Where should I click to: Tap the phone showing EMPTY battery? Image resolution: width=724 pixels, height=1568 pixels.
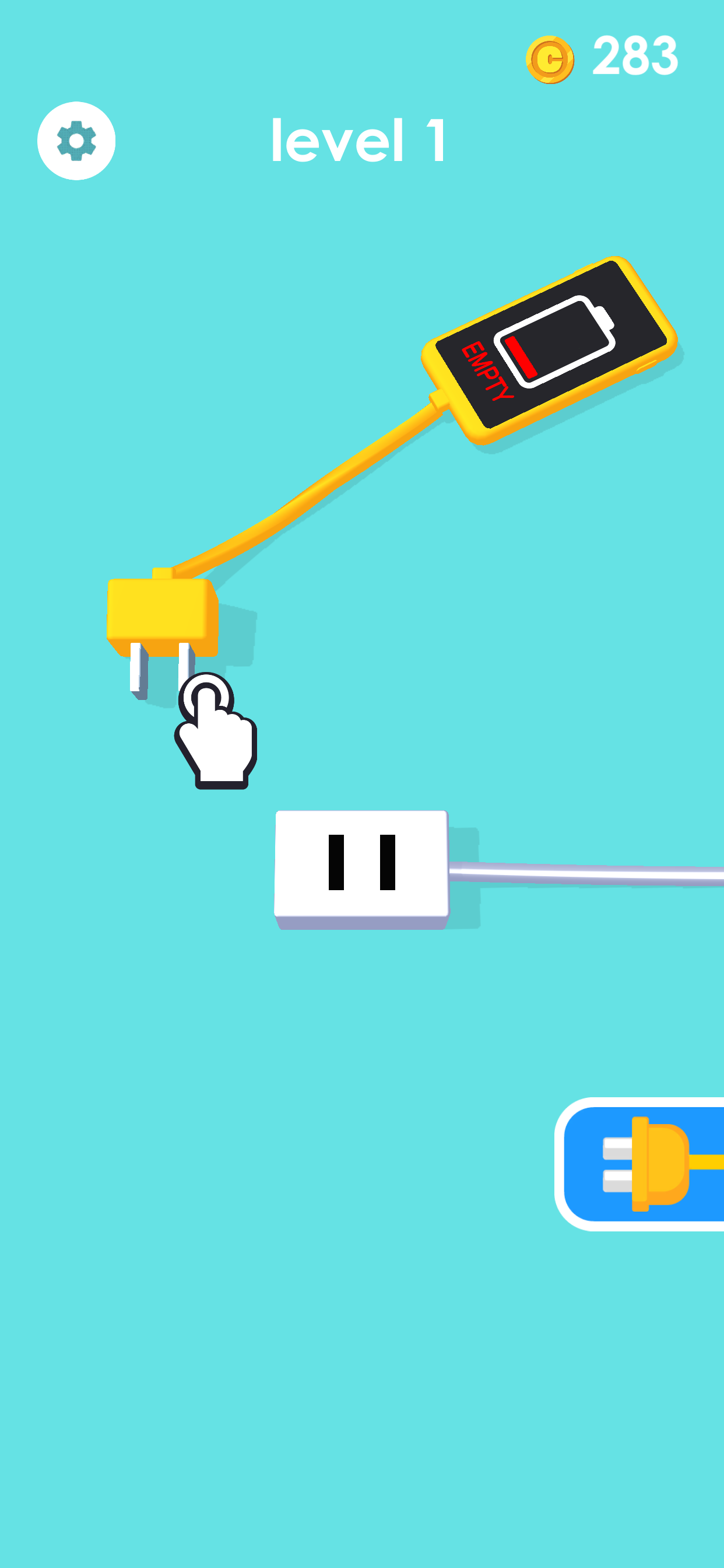click(x=551, y=347)
